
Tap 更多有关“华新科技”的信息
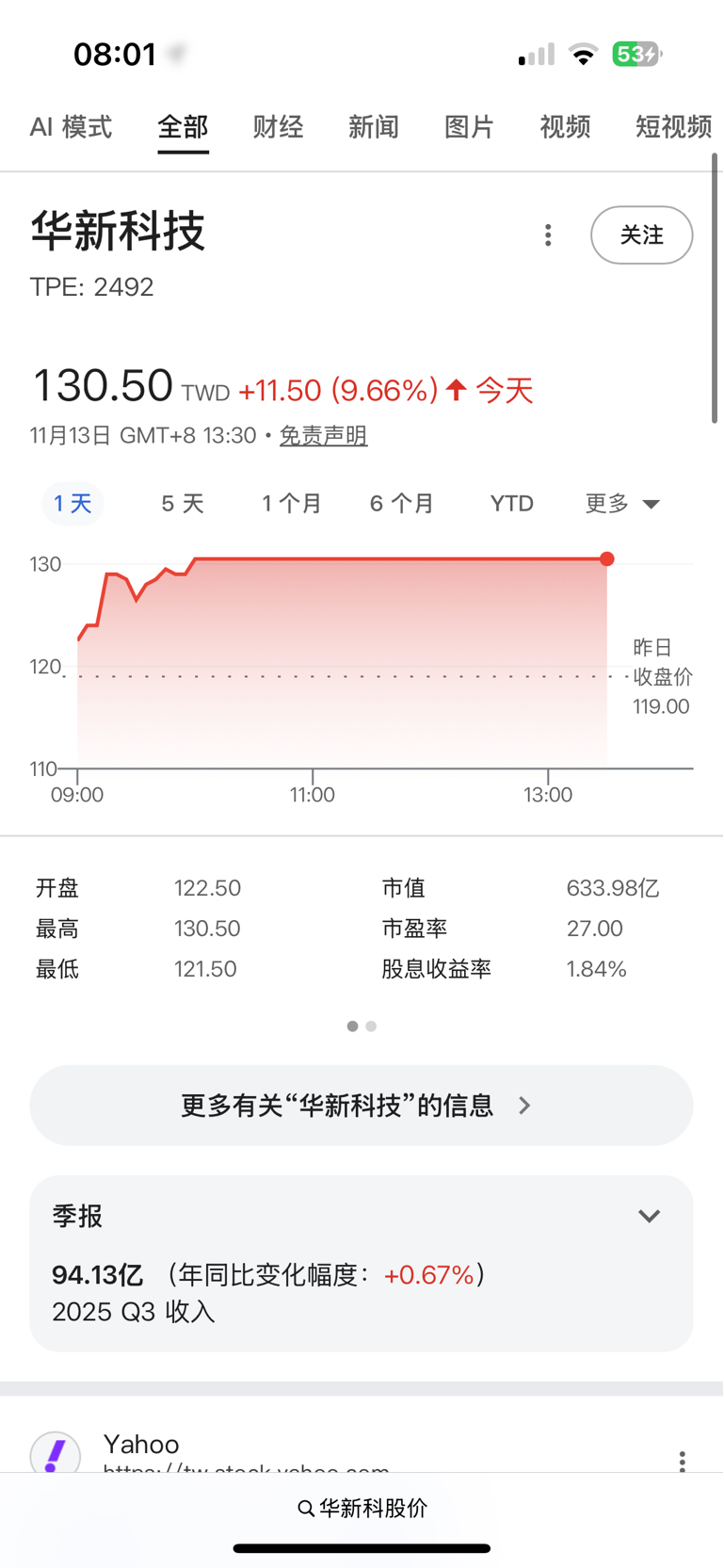click(x=362, y=1106)
